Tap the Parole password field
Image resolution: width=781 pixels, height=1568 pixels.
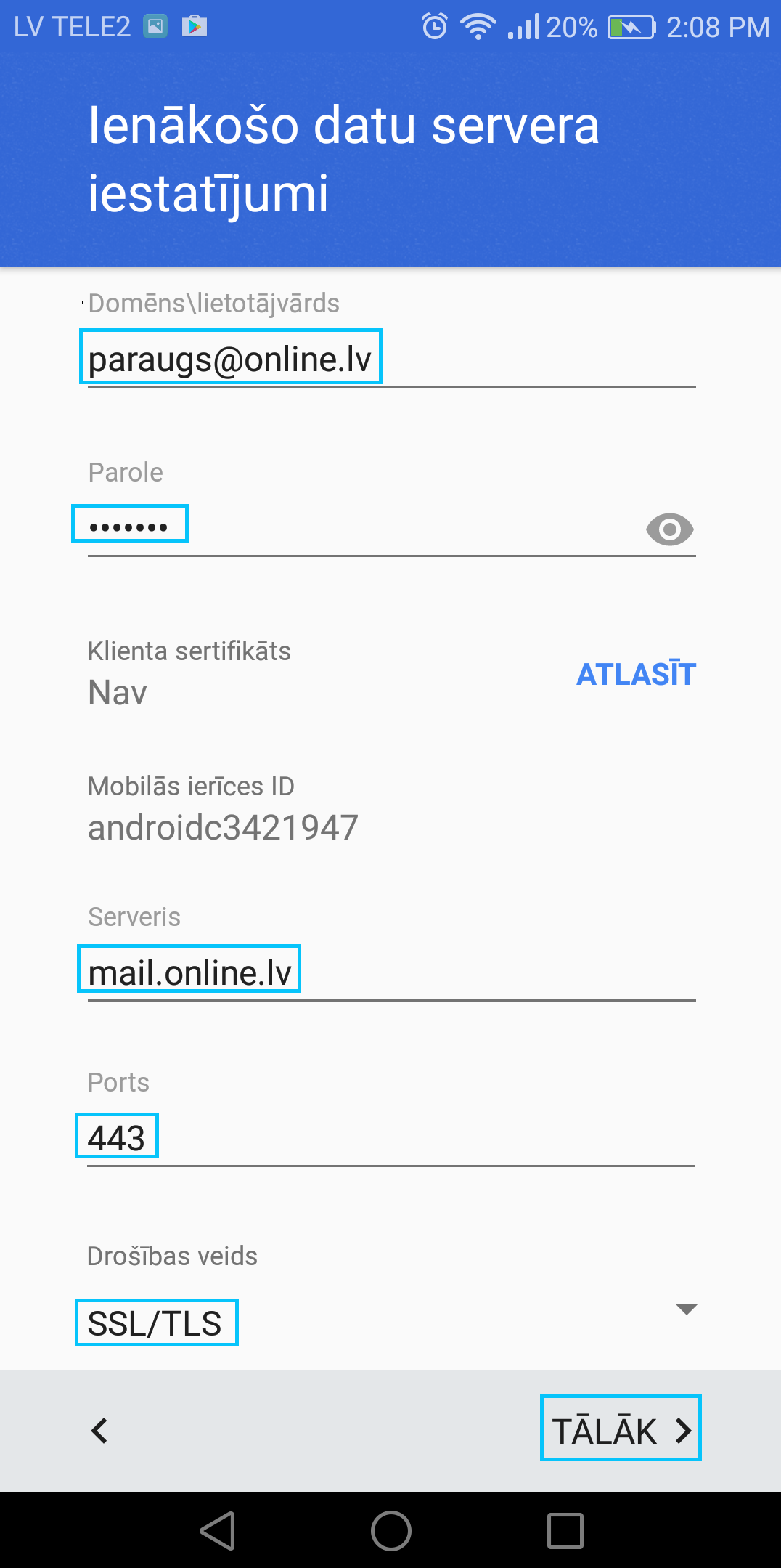click(363, 528)
